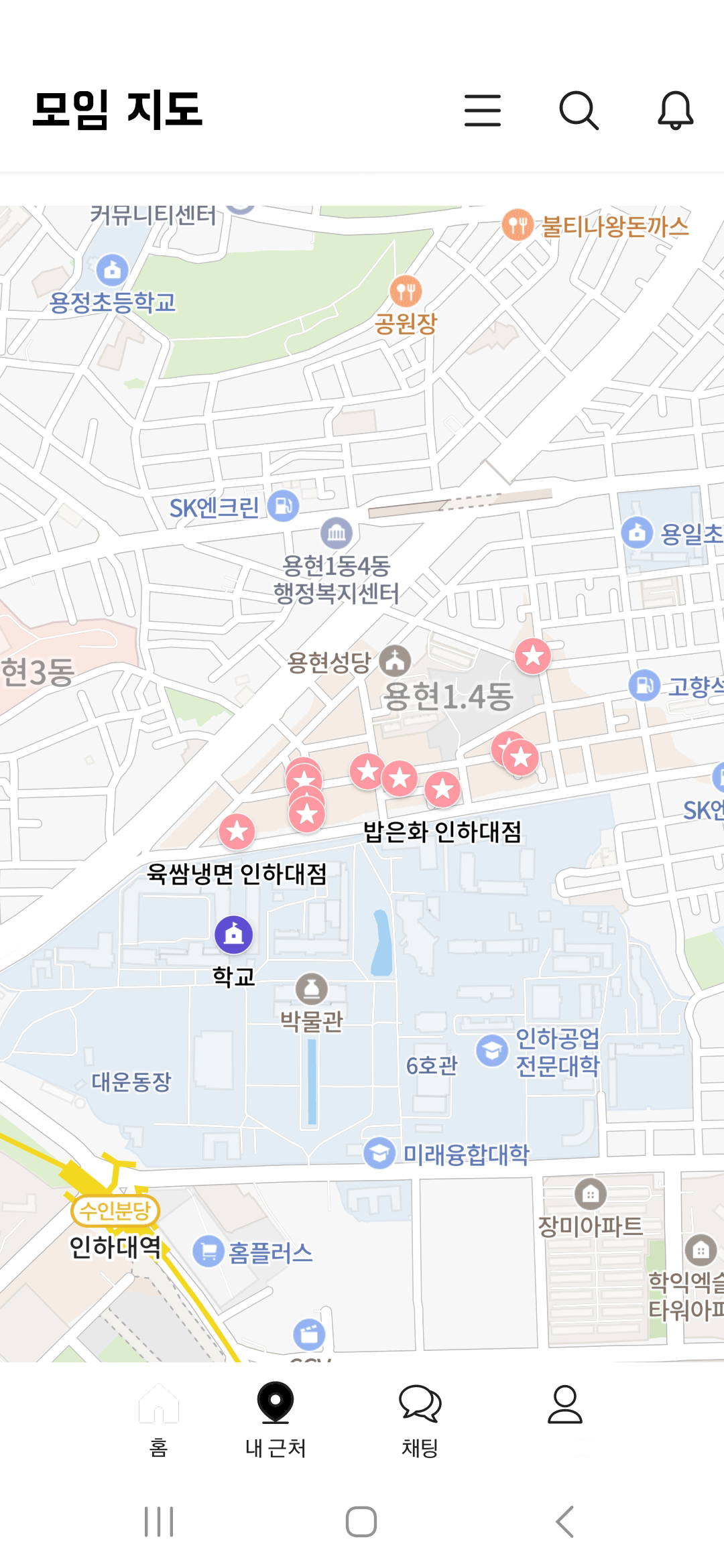
Task: Open the profile person tab
Action: tap(565, 1404)
